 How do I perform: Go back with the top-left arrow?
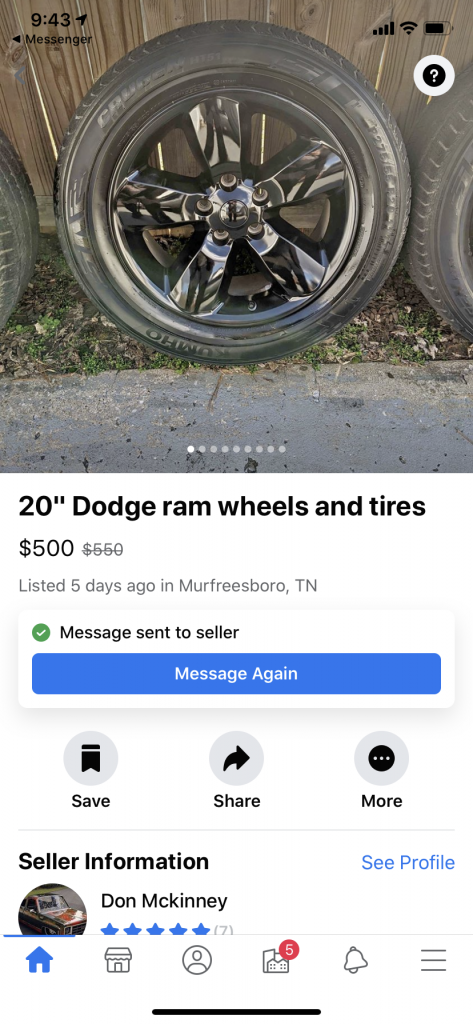pos(20,76)
